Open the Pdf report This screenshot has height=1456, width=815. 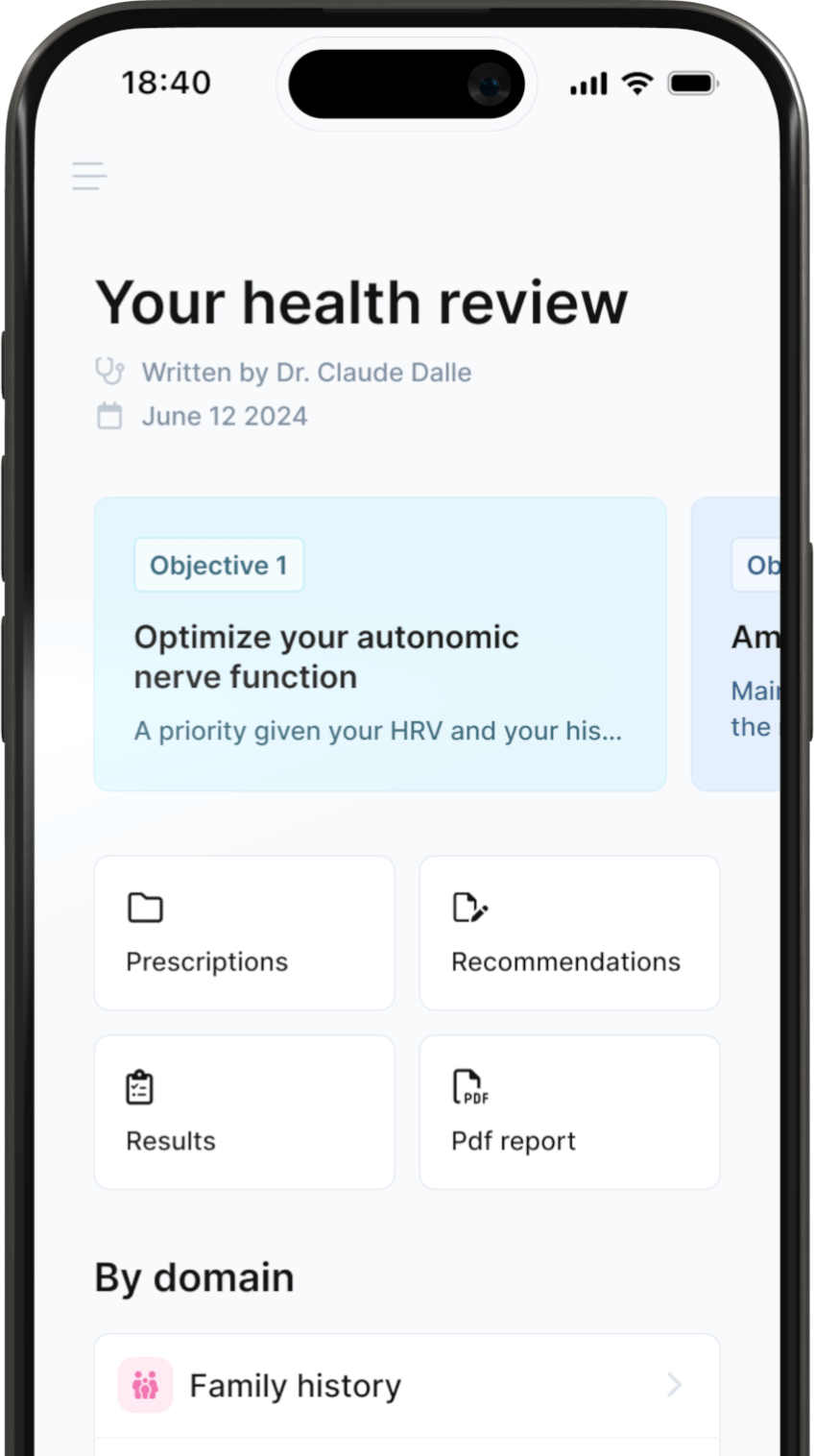pos(569,1111)
